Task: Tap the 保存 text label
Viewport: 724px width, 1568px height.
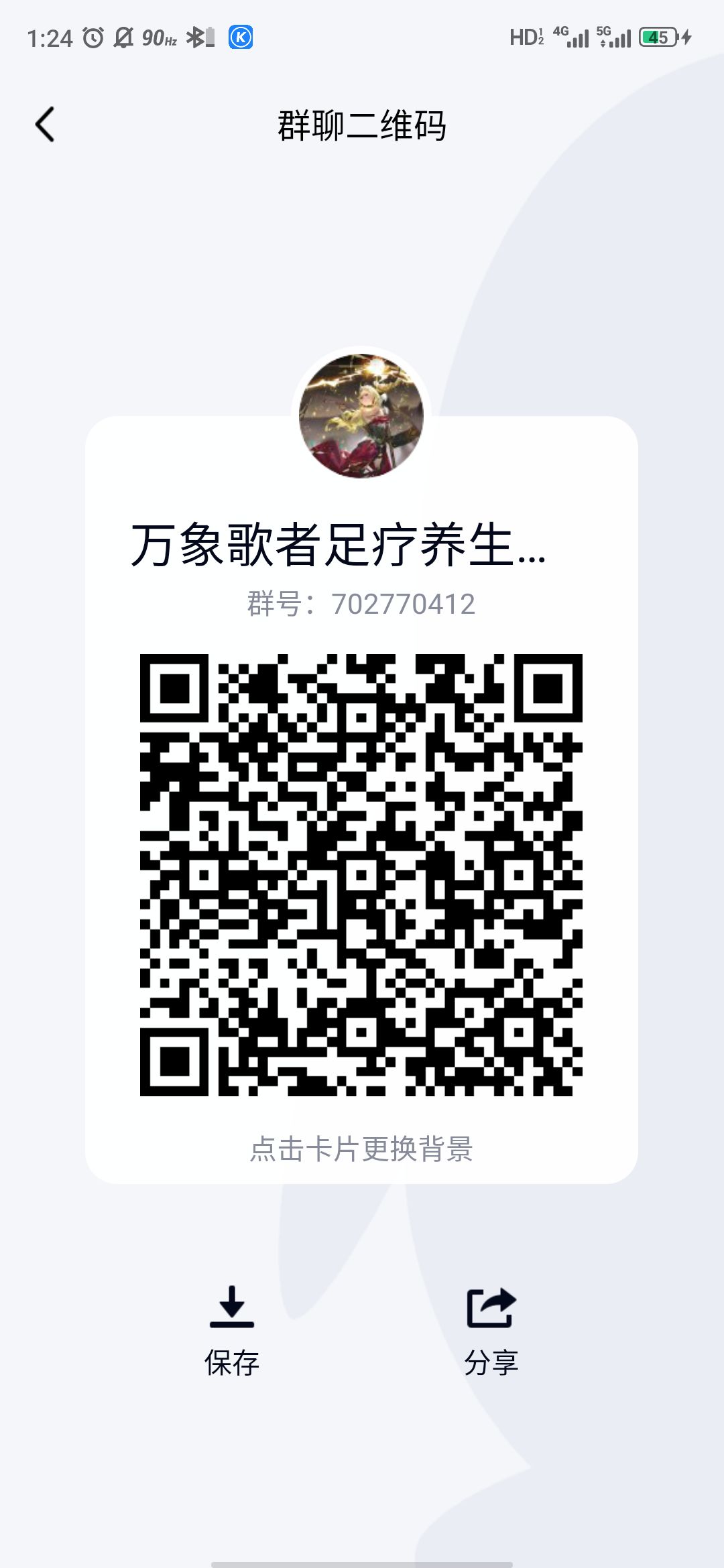Action: [x=233, y=1360]
